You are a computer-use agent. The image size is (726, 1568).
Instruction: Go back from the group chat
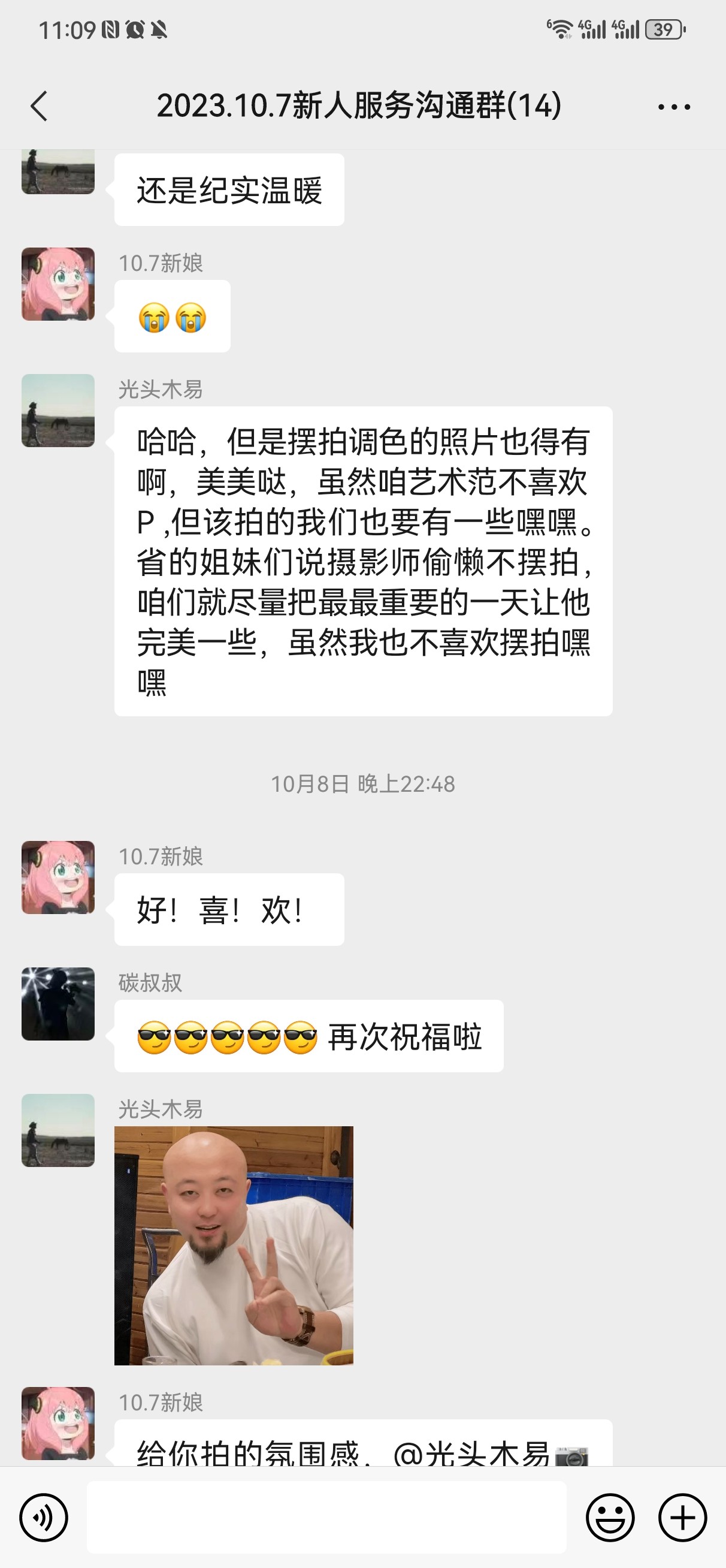pos(39,107)
